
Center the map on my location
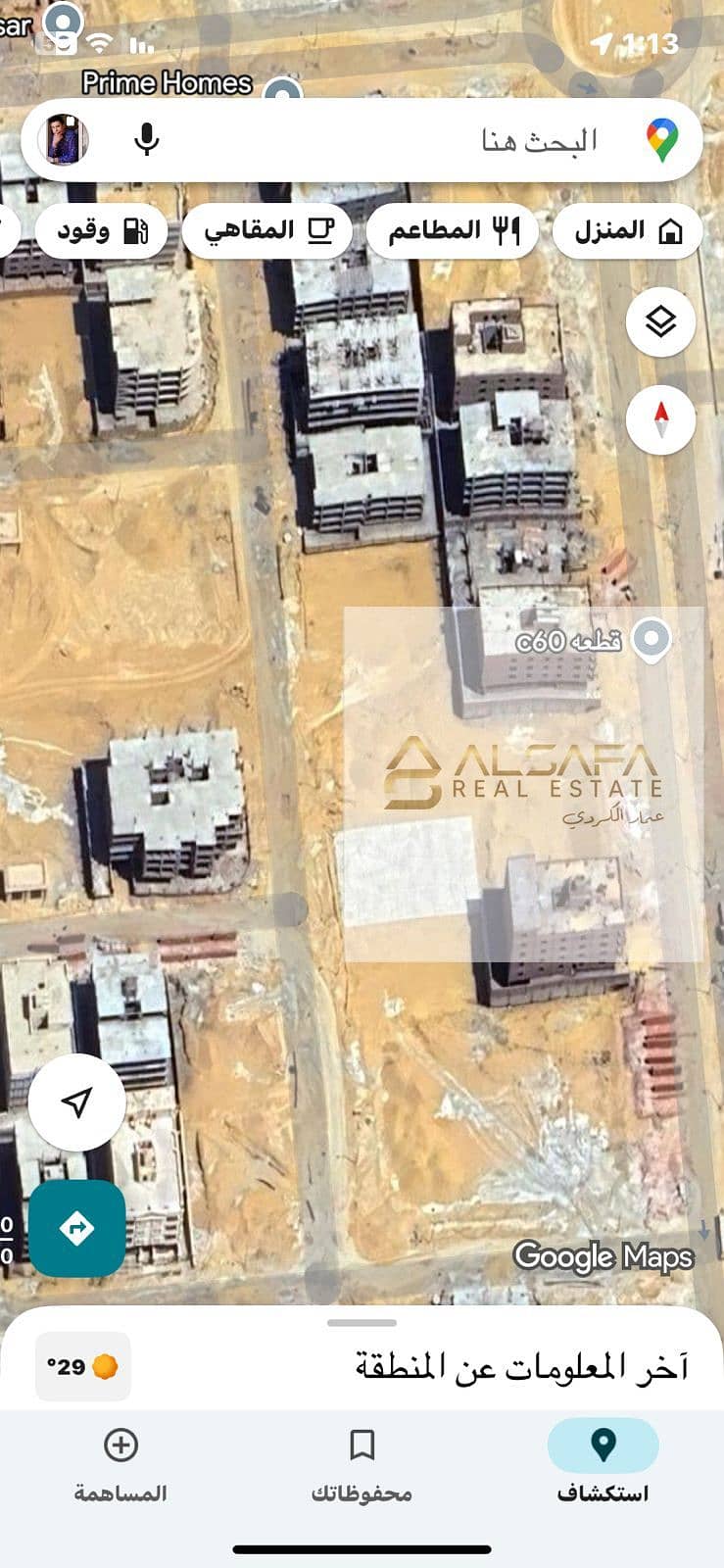coord(76,1102)
